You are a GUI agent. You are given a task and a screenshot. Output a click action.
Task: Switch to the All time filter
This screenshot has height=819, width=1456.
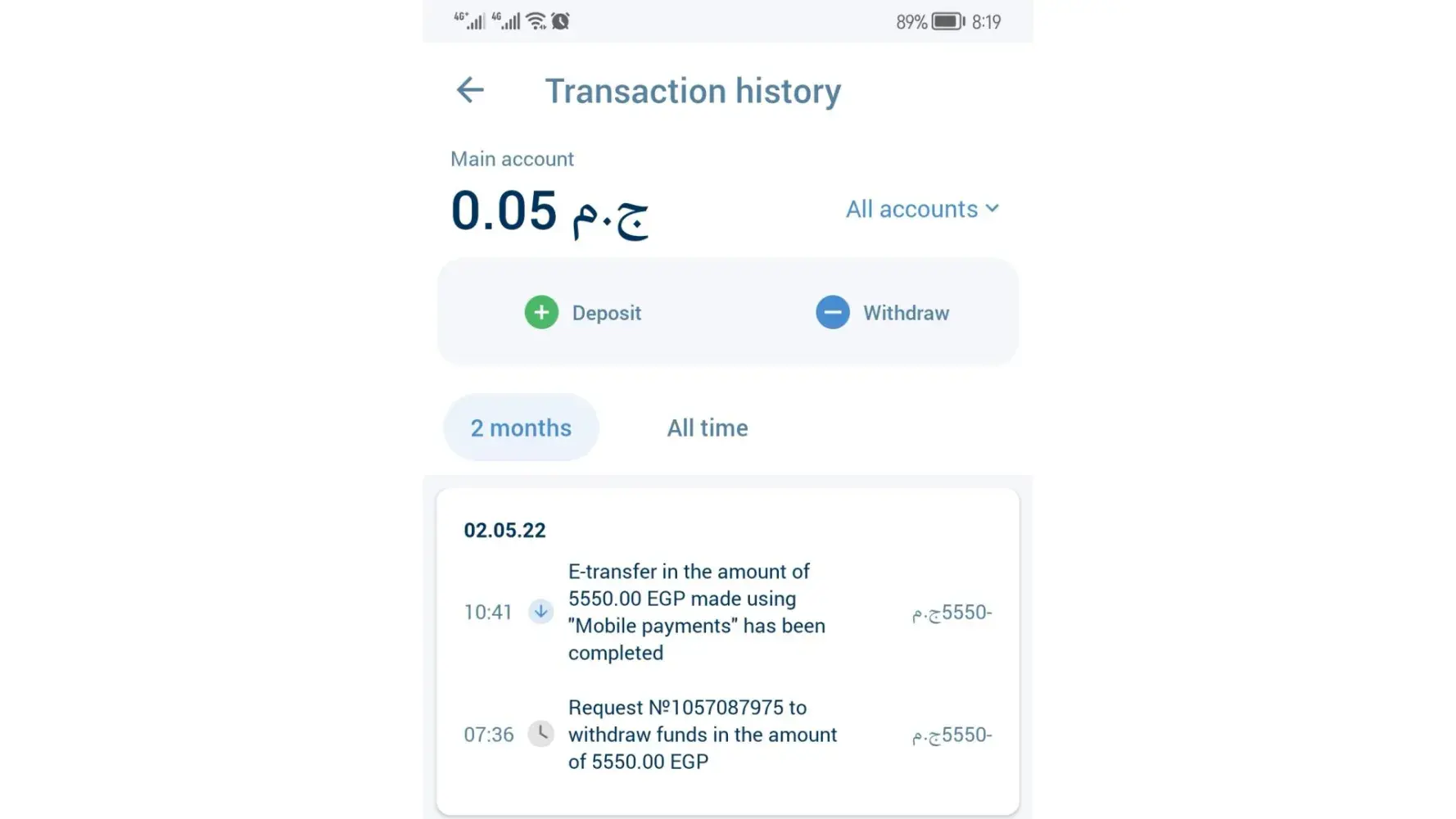pyautogui.click(x=708, y=428)
